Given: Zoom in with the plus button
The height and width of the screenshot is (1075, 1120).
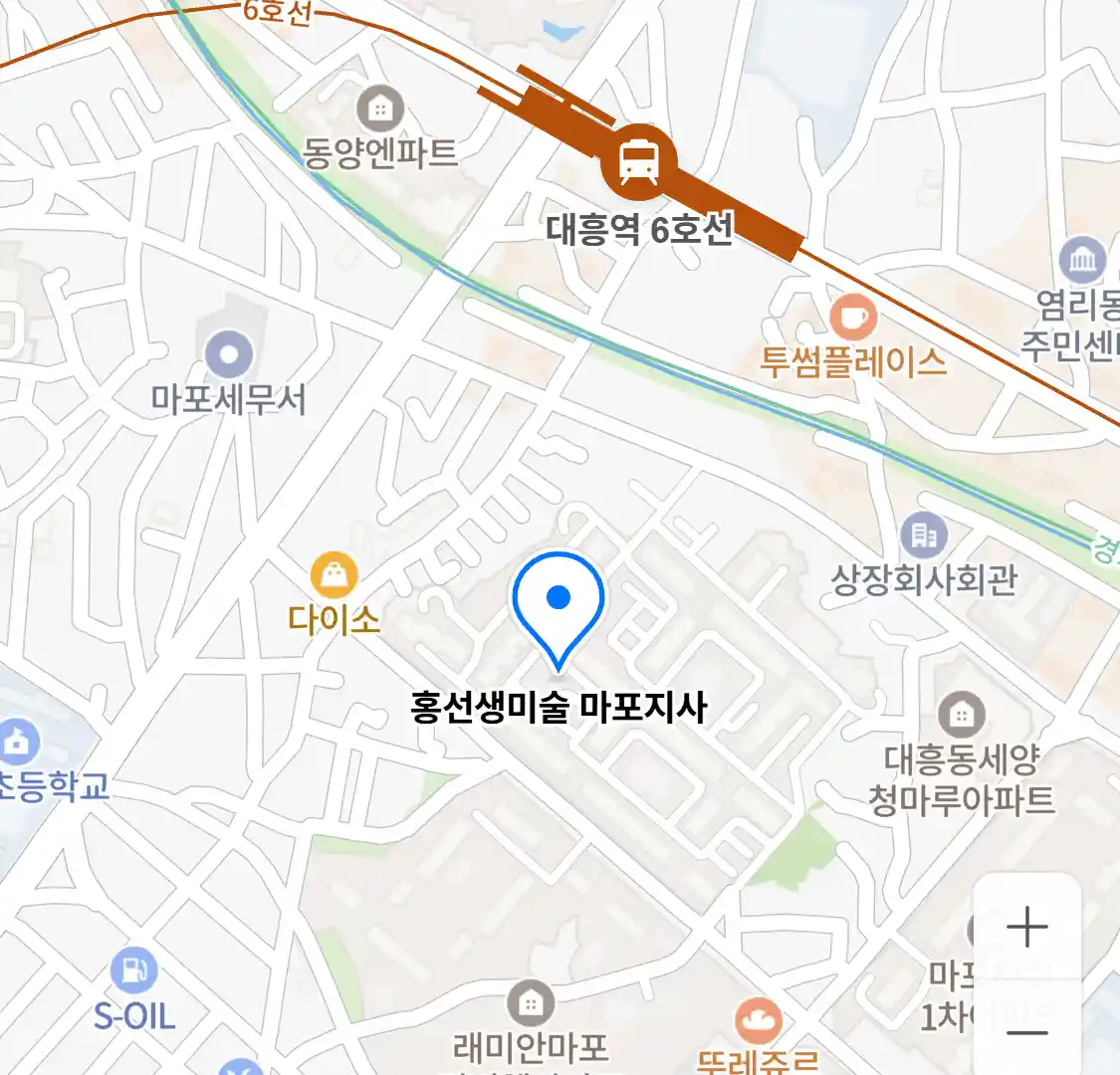Looking at the screenshot, I should 1026,928.
